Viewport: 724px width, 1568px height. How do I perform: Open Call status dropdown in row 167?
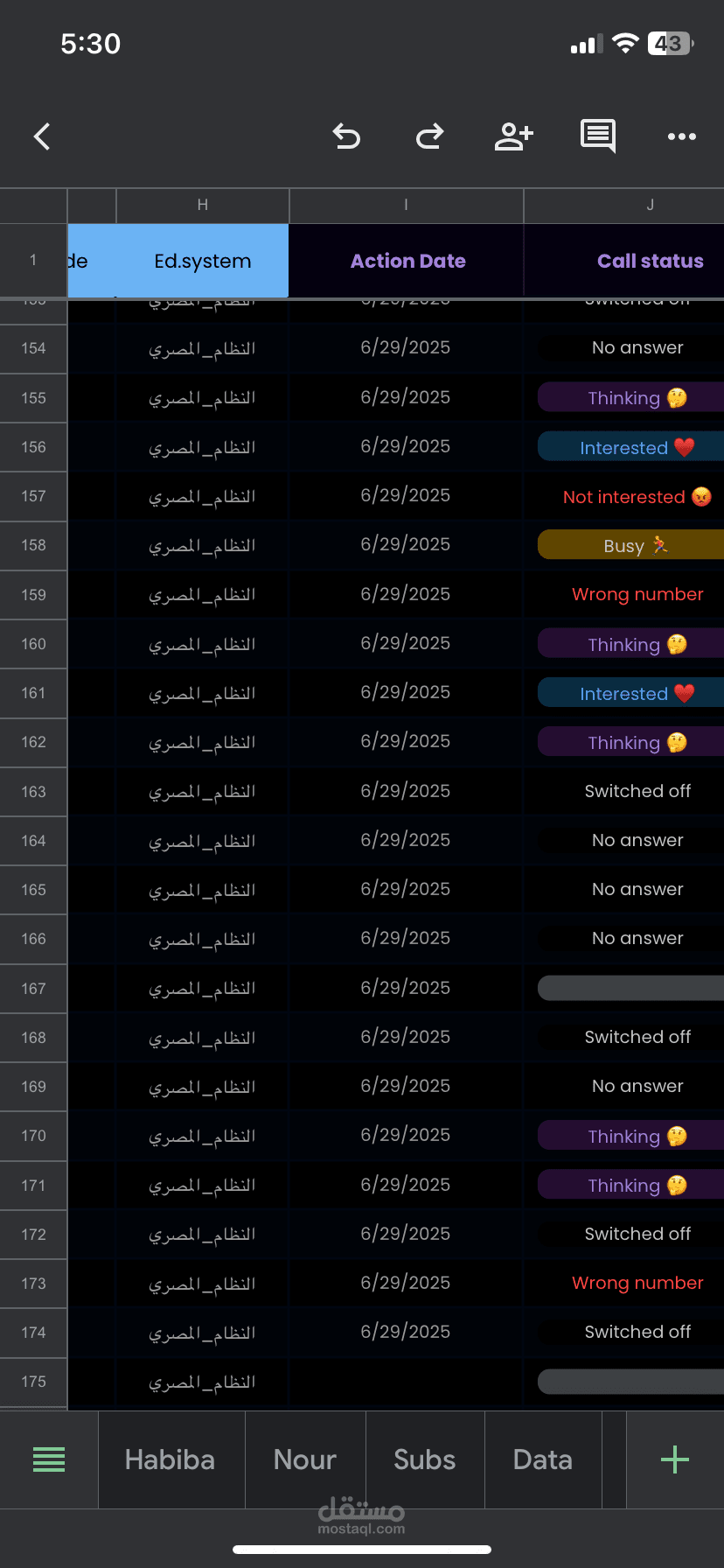tap(630, 988)
